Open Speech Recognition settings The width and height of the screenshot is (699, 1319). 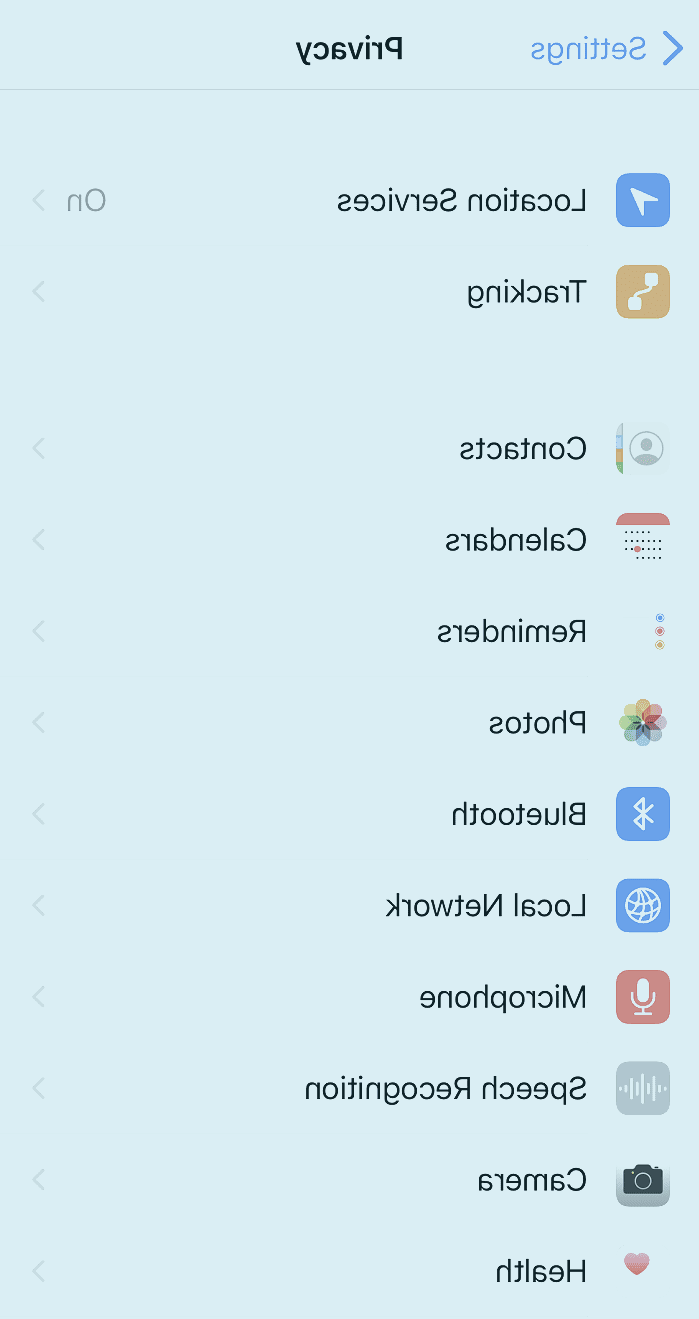[446, 1088]
